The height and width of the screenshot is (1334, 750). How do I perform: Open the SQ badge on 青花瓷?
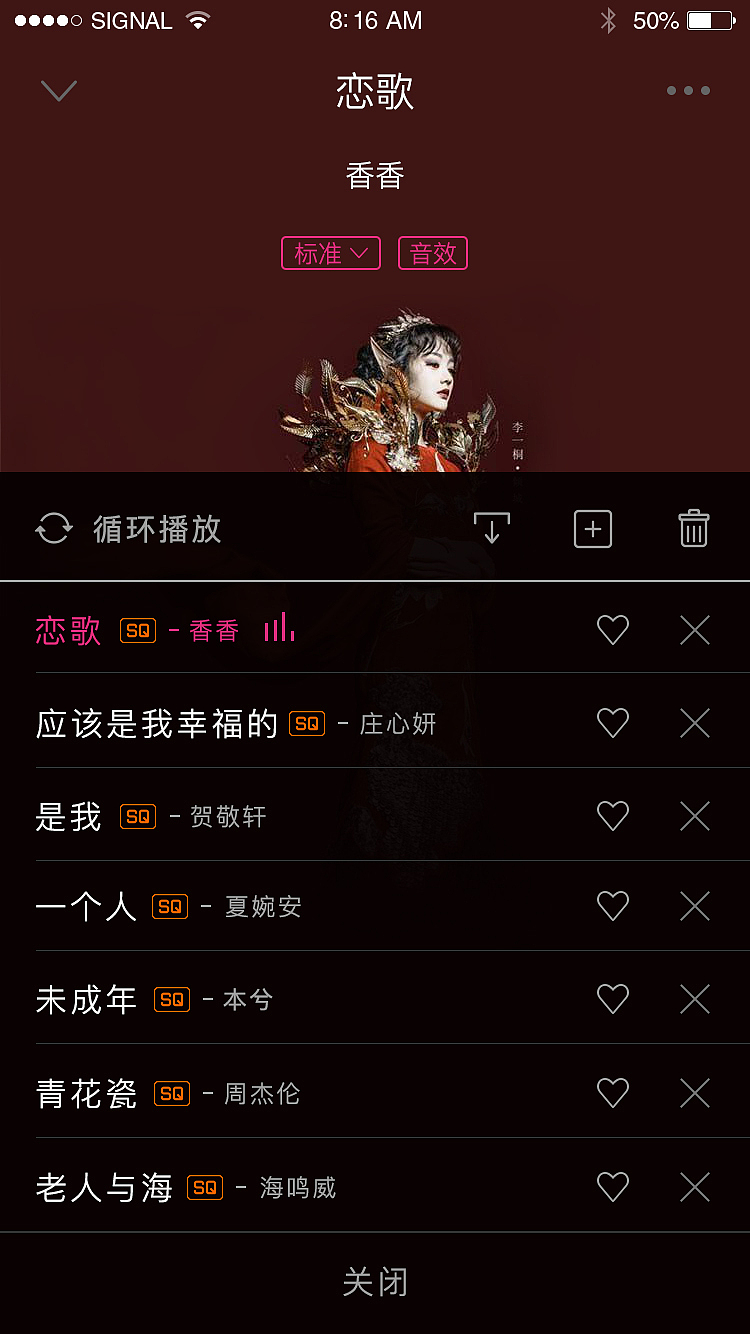(172, 1094)
